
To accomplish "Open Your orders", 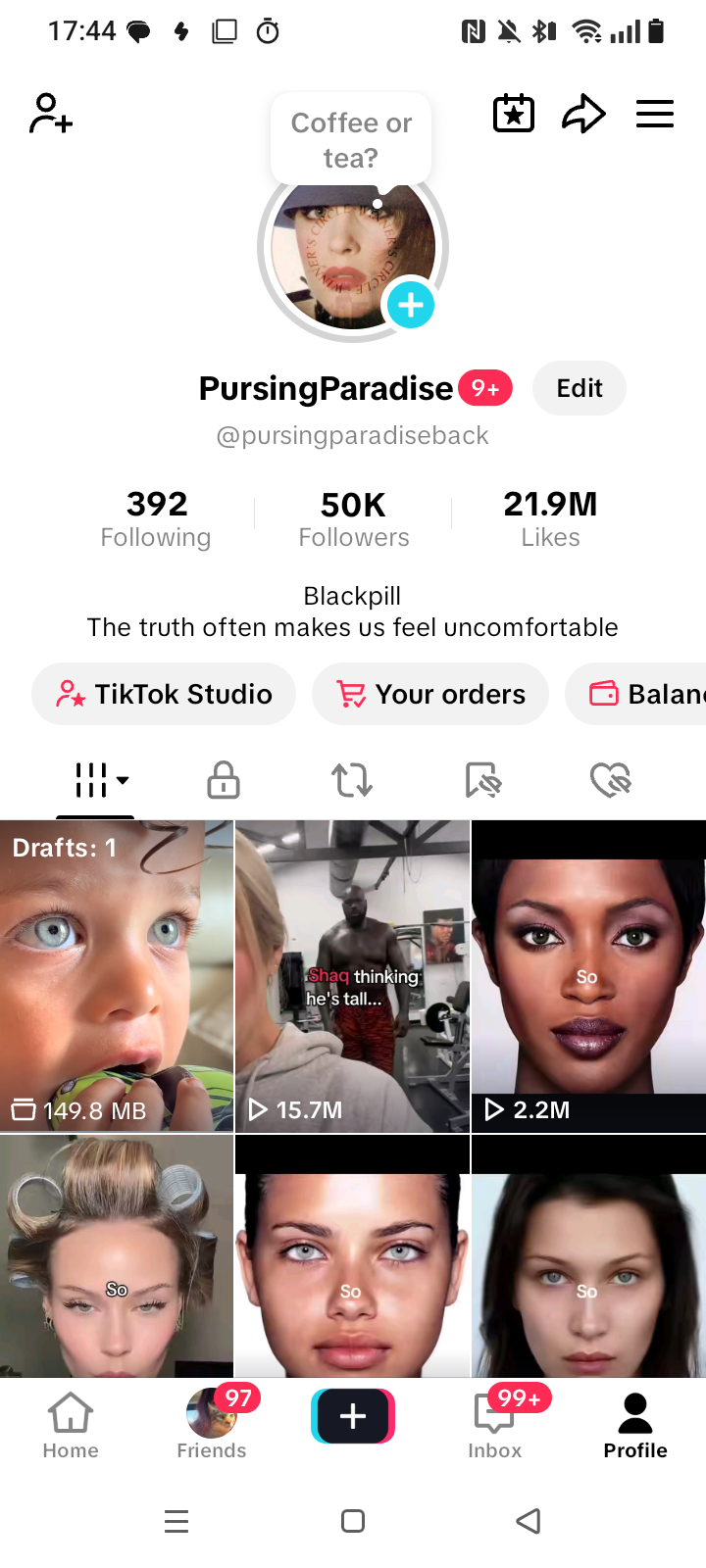I will (x=430, y=694).
